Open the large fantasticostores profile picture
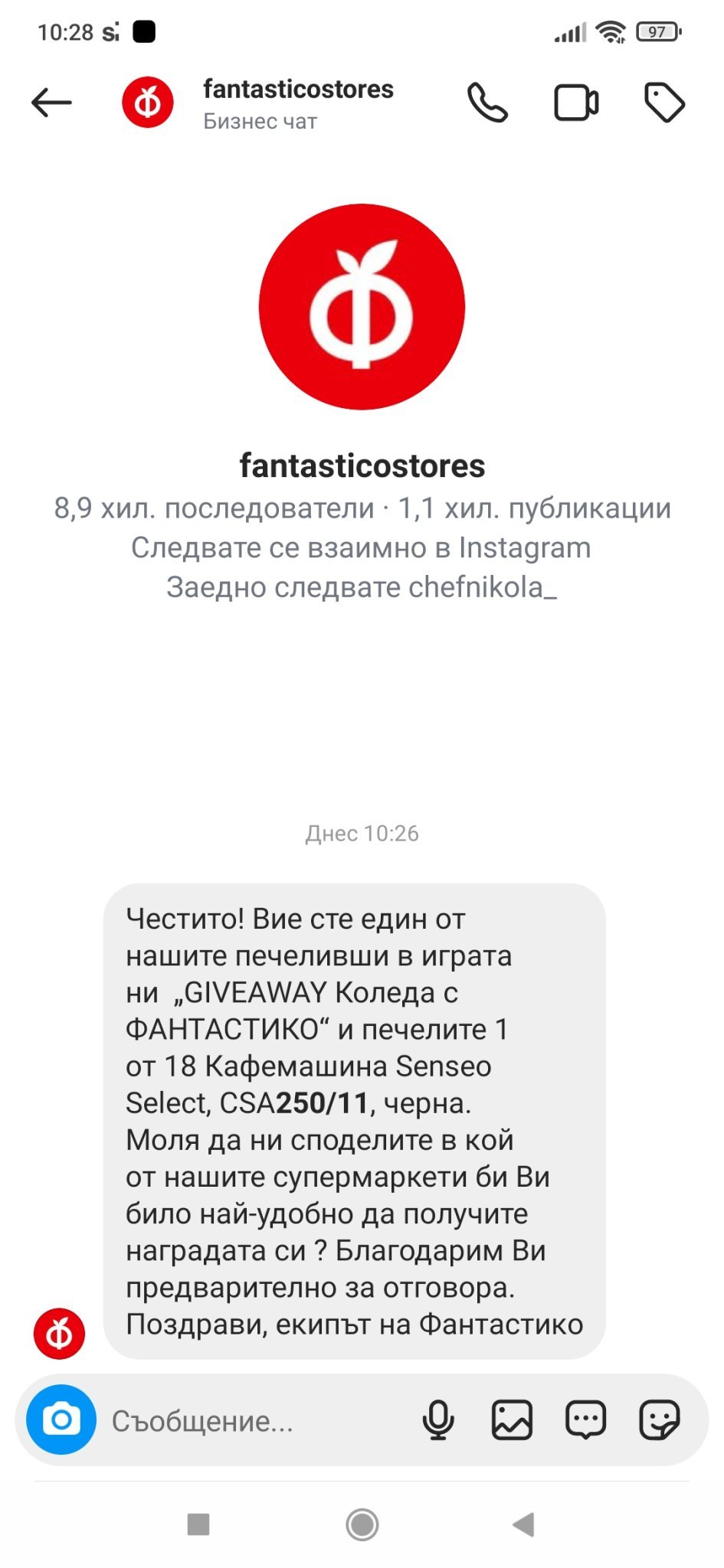The width and height of the screenshot is (724, 1568). pyautogui.click(x=362, y=307)
